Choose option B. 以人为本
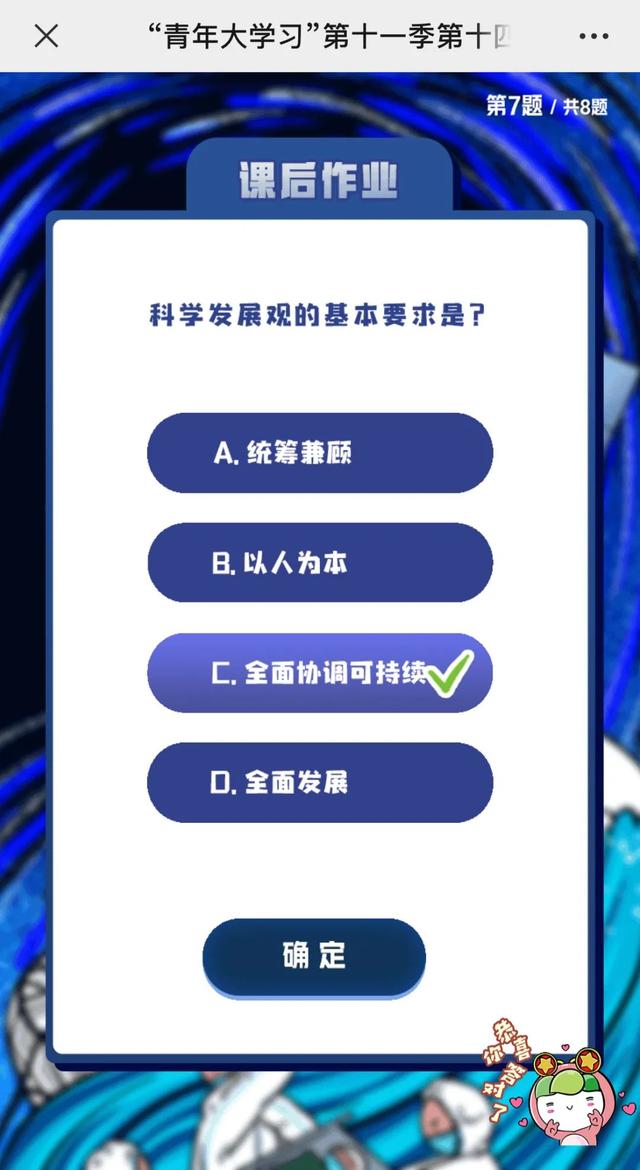The width and height of the screenshot is (640, 1170). [x=320, y=563]
